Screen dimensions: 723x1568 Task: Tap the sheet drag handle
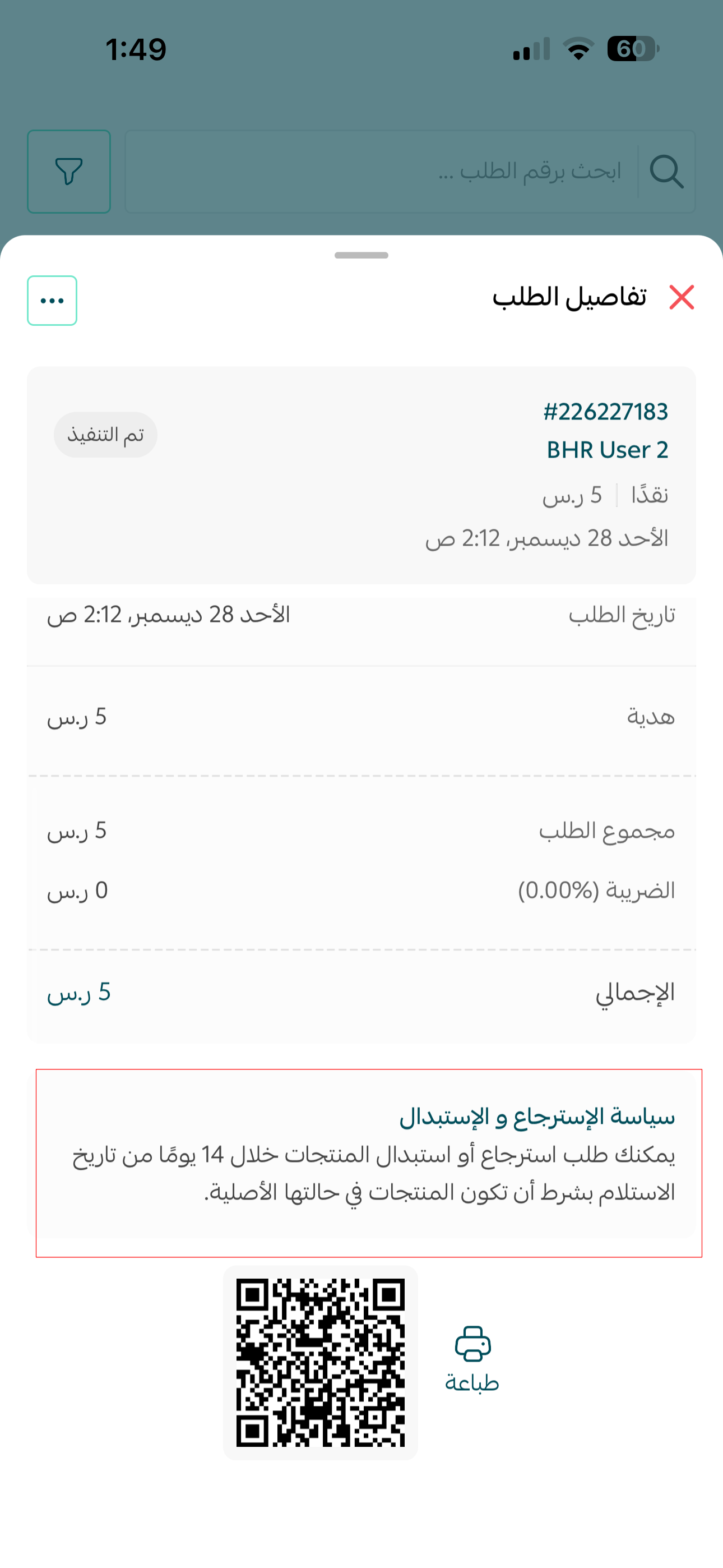[x=361, y=256]
